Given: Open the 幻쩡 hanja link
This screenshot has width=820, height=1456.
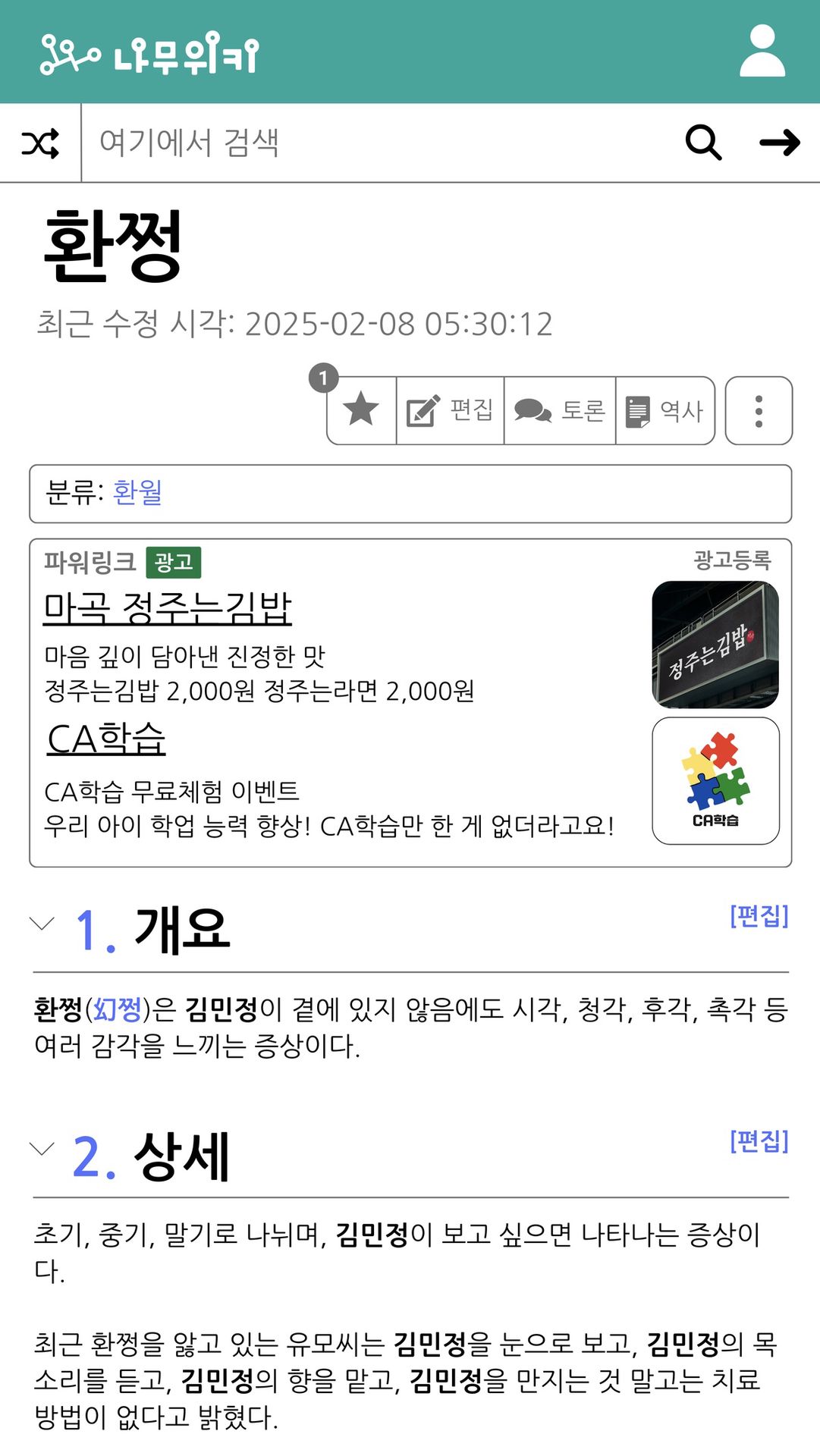Looking at the screenshot, I should (x=118, y=1009).
